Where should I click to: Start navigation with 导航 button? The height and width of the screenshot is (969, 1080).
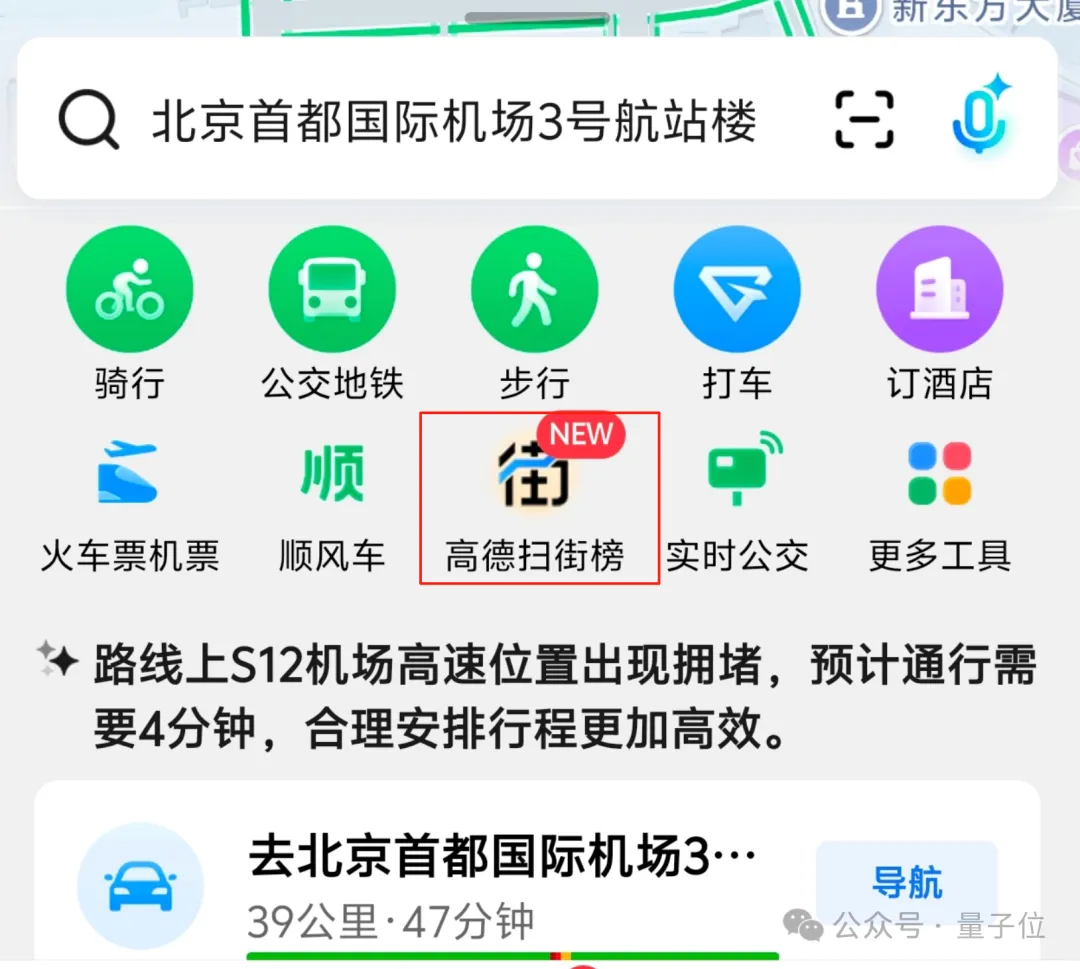[906, 885]
